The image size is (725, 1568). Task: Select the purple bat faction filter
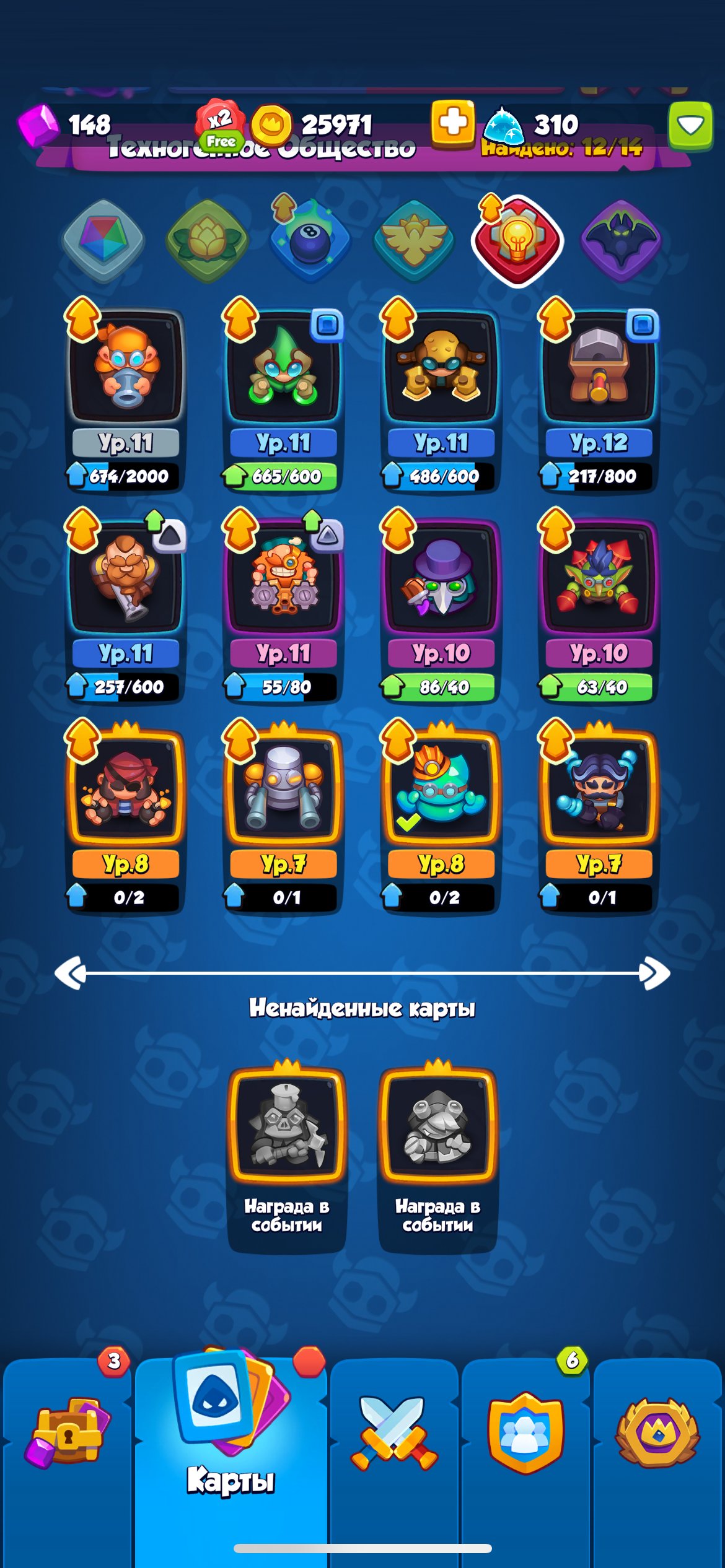click(x=622, y=241)
